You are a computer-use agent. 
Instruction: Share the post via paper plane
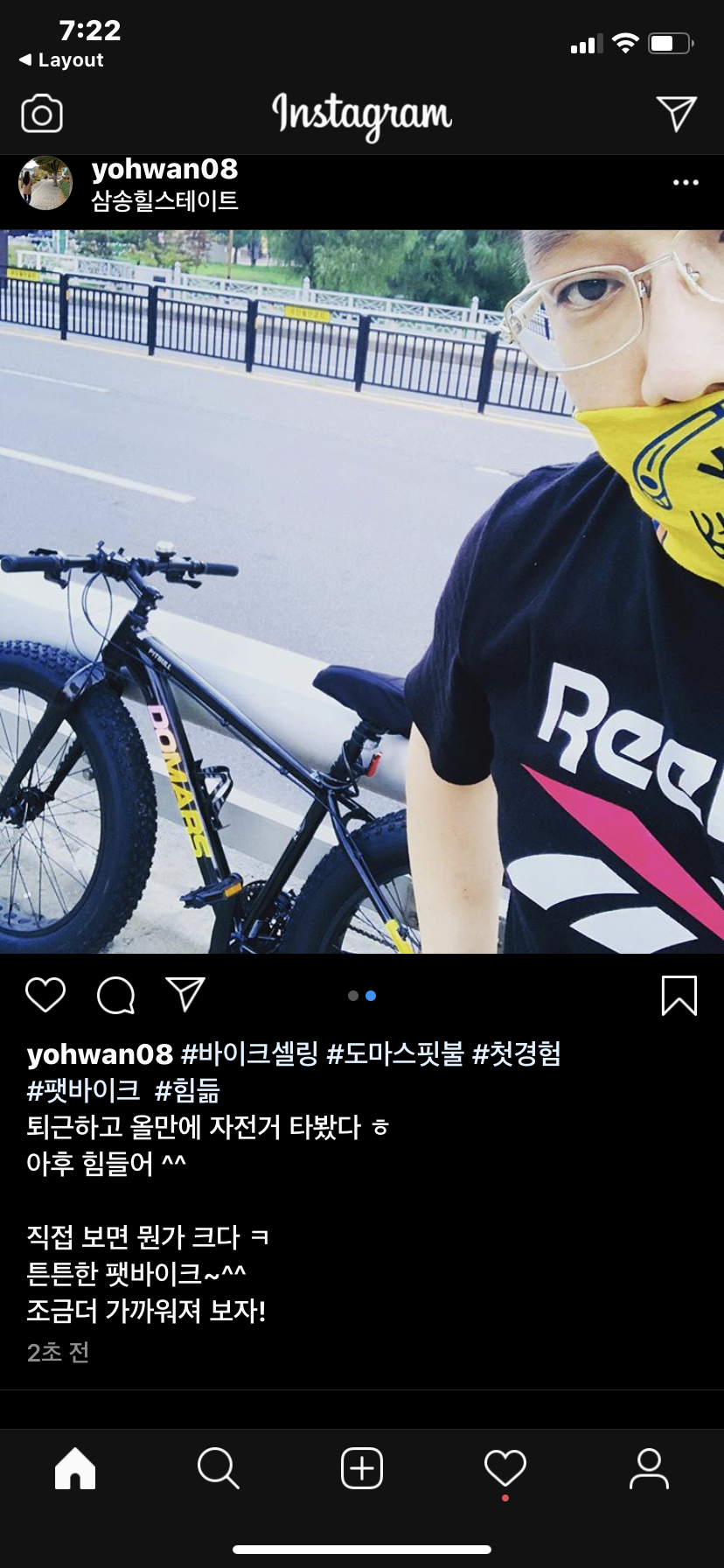pyautogui.click(x=185, y=995)
